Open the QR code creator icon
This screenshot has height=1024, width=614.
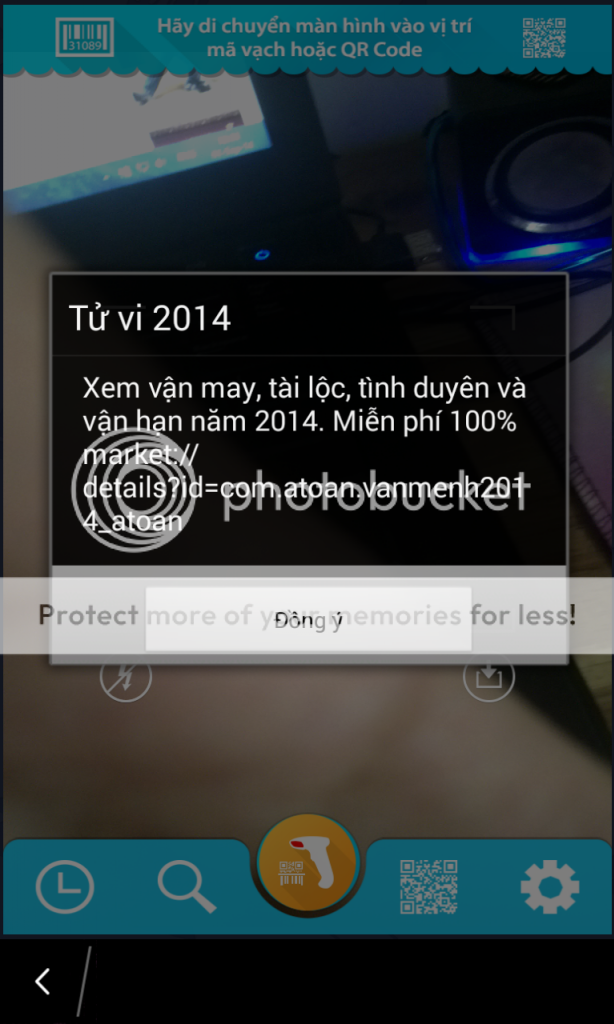pos(429,887)
